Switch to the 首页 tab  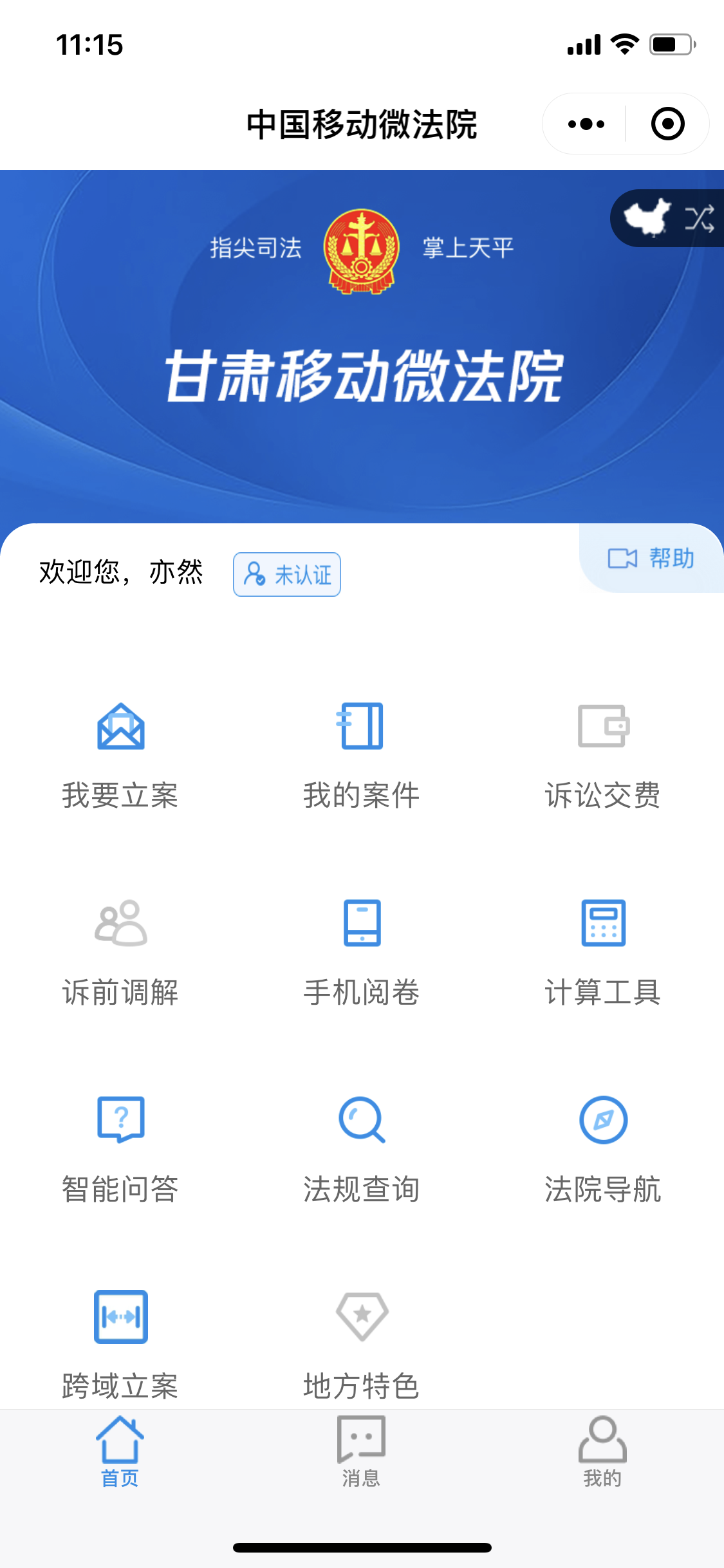[120, 1452]
